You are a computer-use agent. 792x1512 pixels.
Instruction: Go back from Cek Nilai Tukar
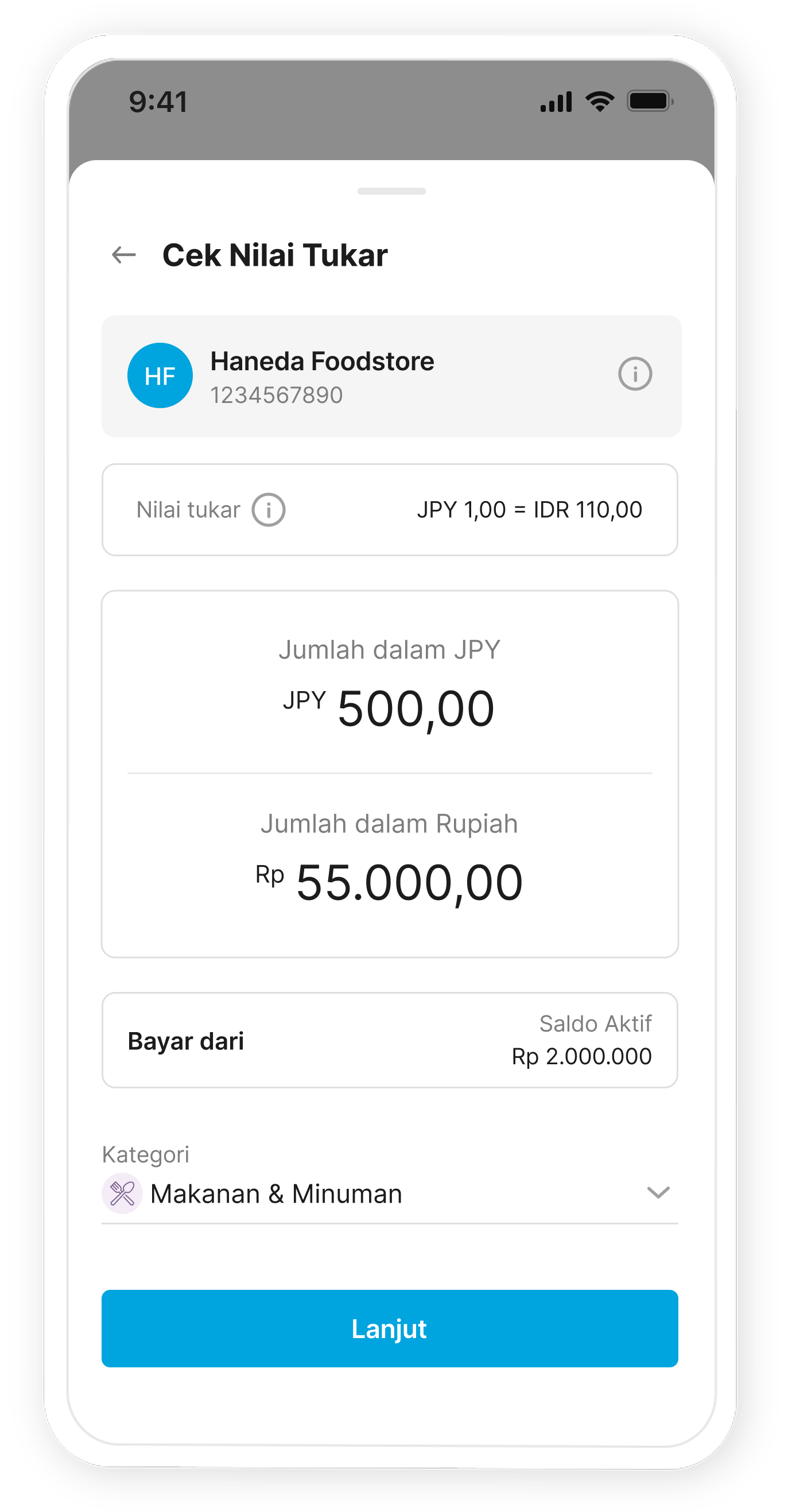point(124,255)
